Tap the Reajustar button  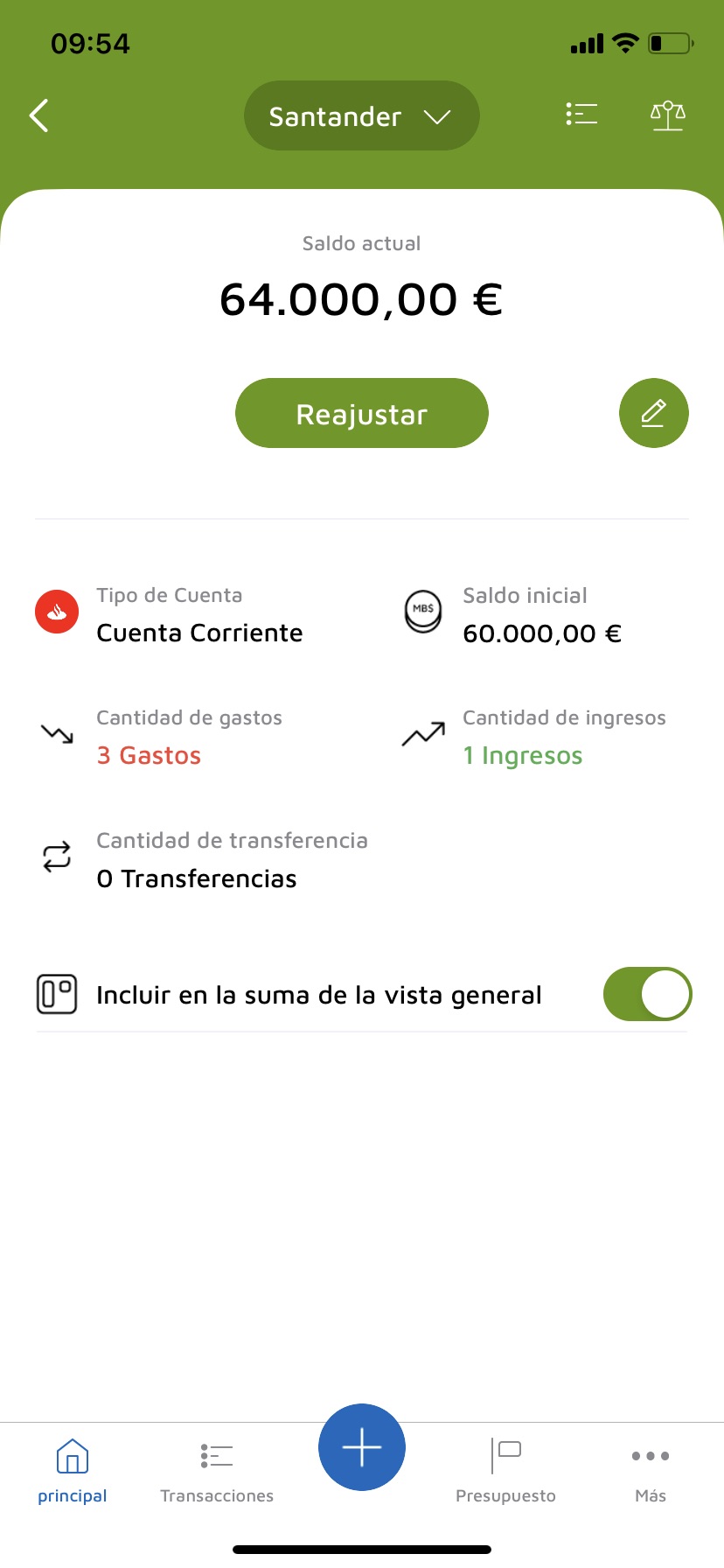[361, 413]
